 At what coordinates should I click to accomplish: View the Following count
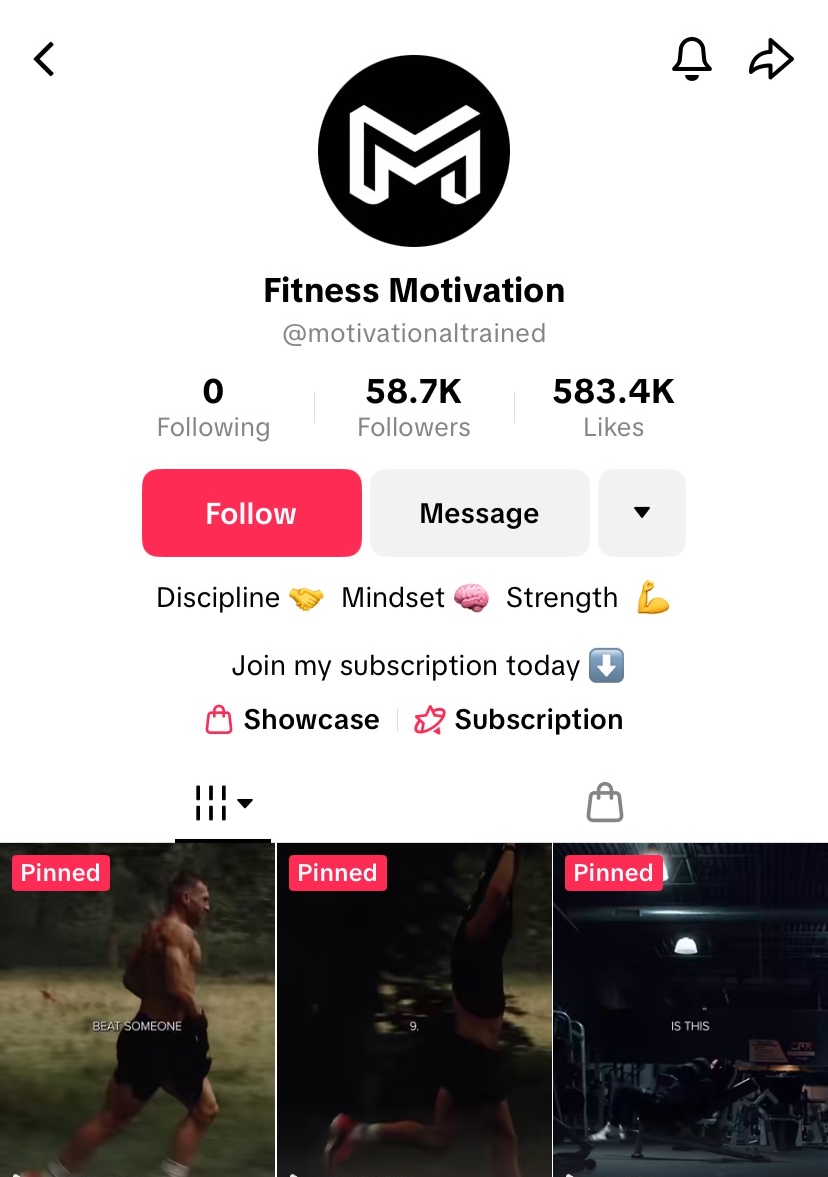(213, 407)
